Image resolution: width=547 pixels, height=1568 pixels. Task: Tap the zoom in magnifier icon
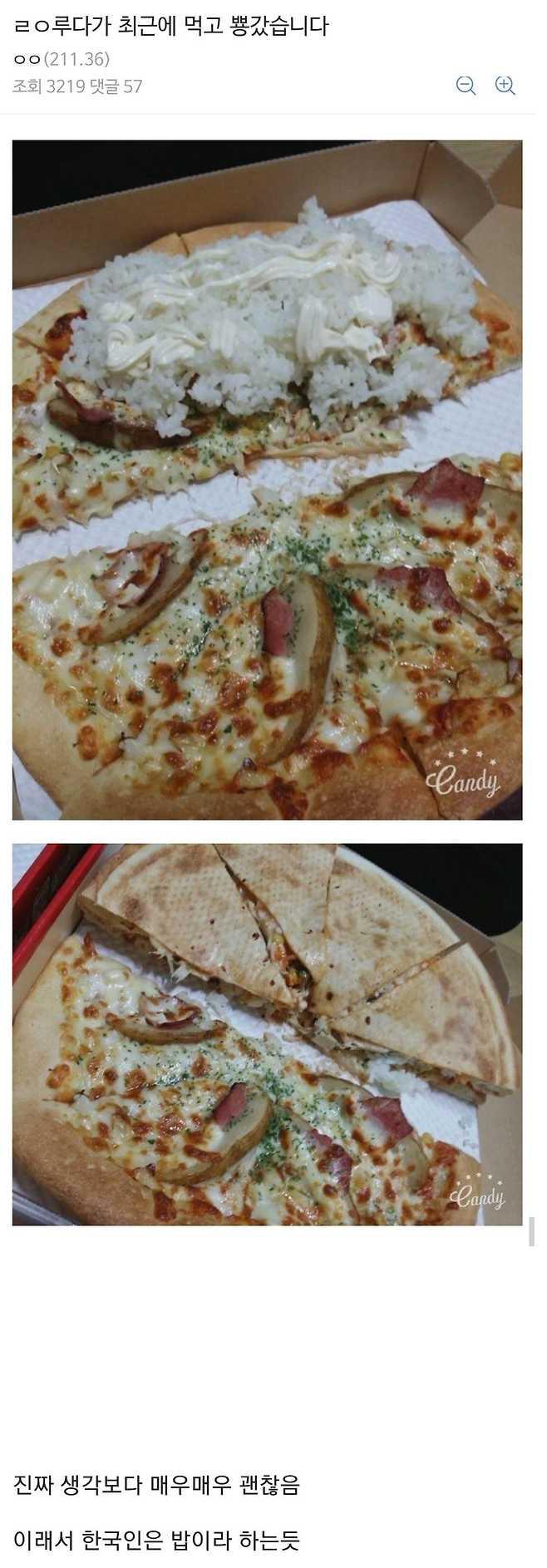tap(505, 86)
